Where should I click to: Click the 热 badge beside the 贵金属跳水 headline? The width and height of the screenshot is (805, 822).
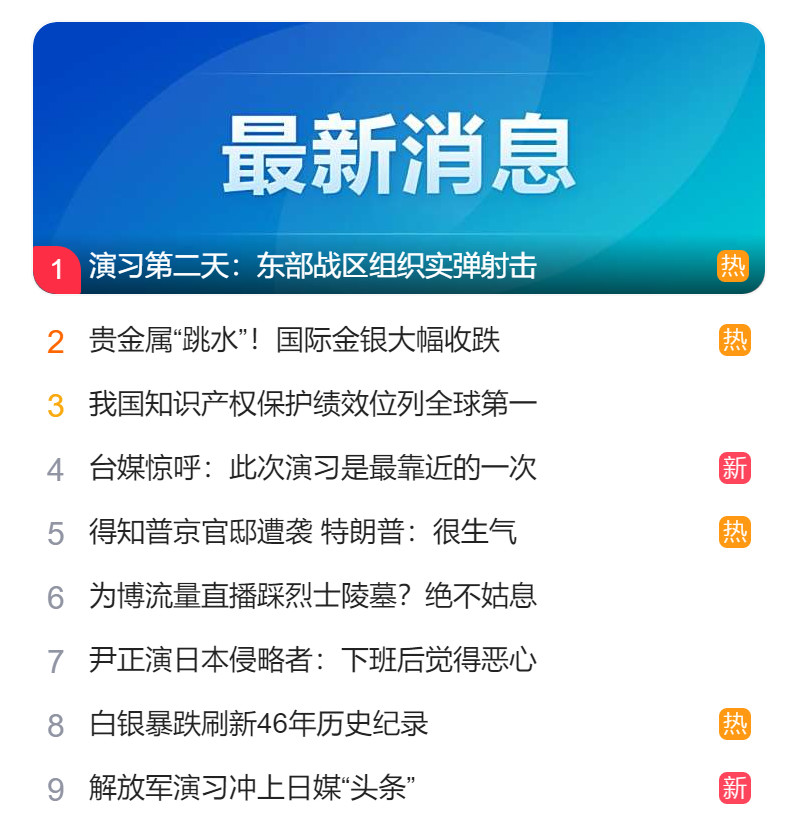tap(733, 340)
